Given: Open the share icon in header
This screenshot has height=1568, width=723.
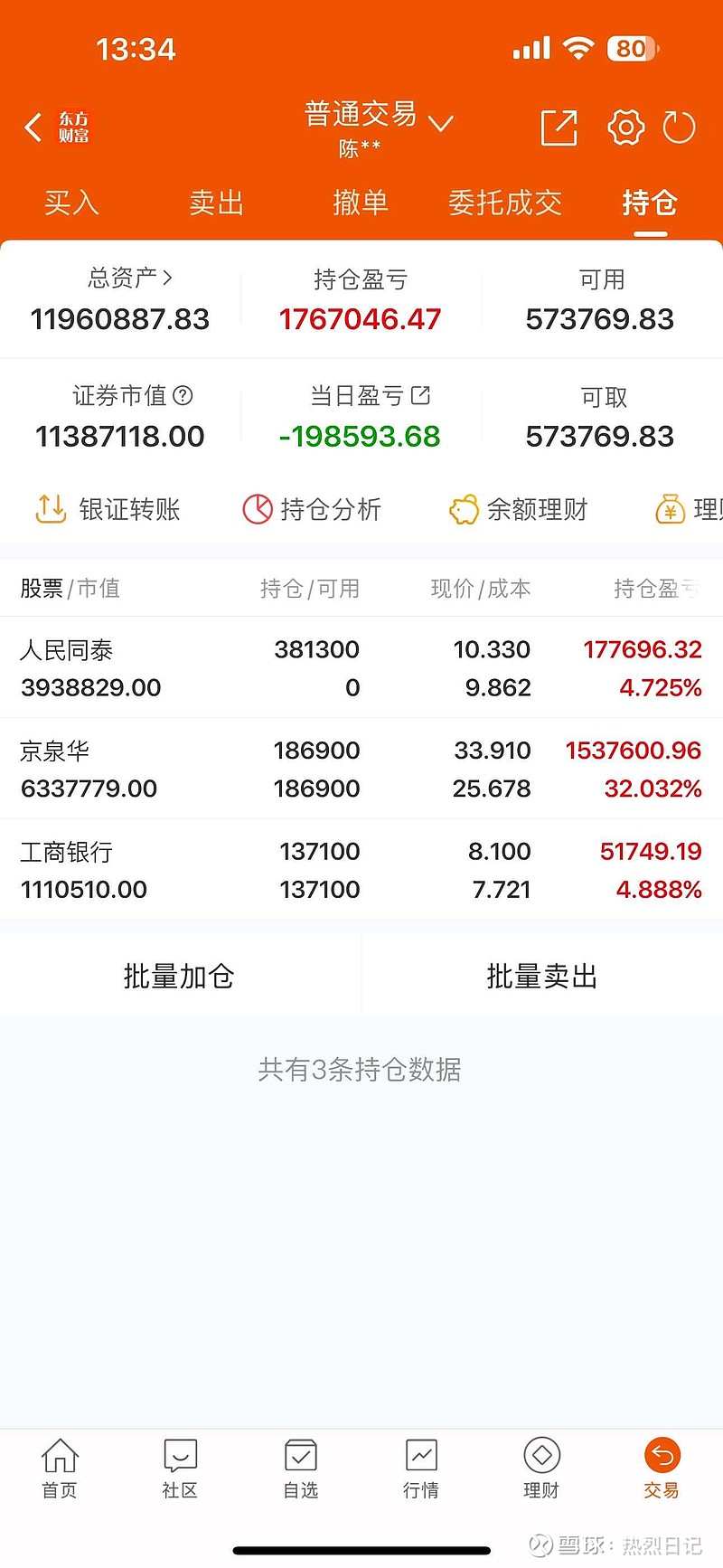Looking at the screenshot, I should coord(559,128).
